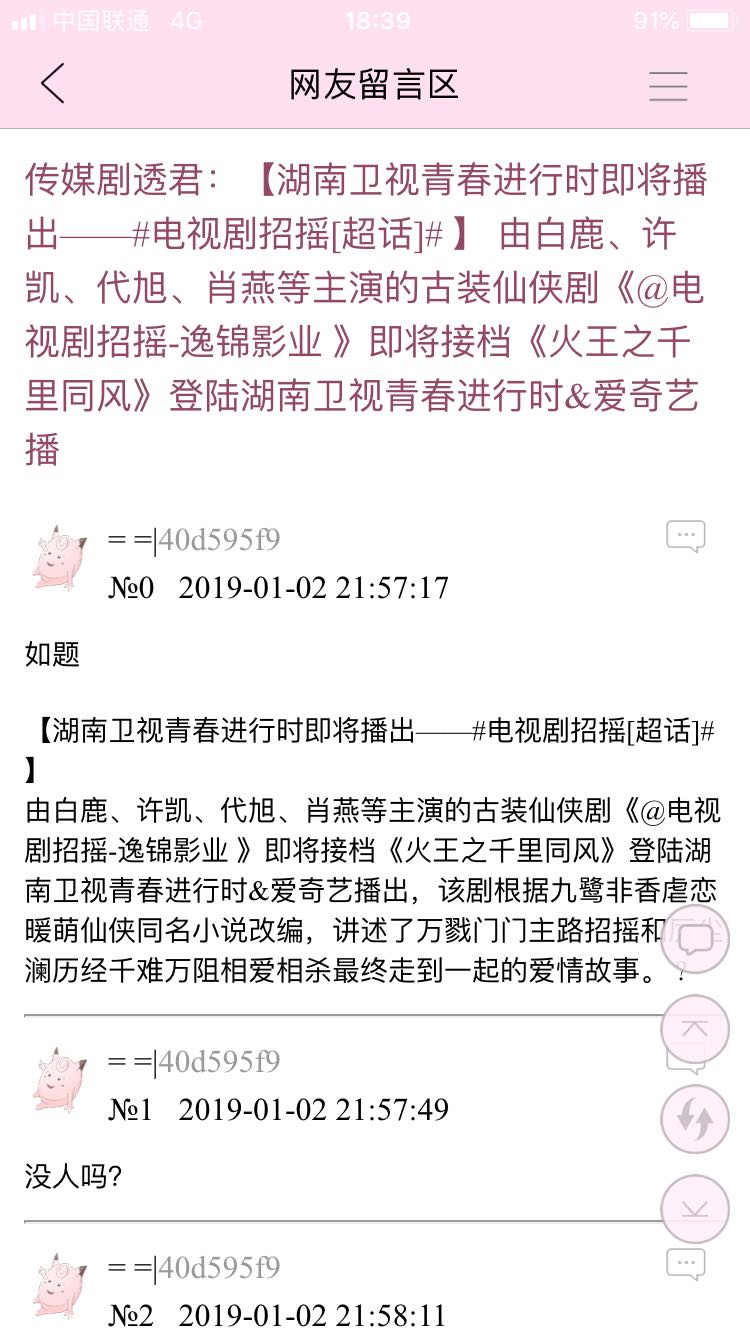Go back from 网友留言区

53,84
